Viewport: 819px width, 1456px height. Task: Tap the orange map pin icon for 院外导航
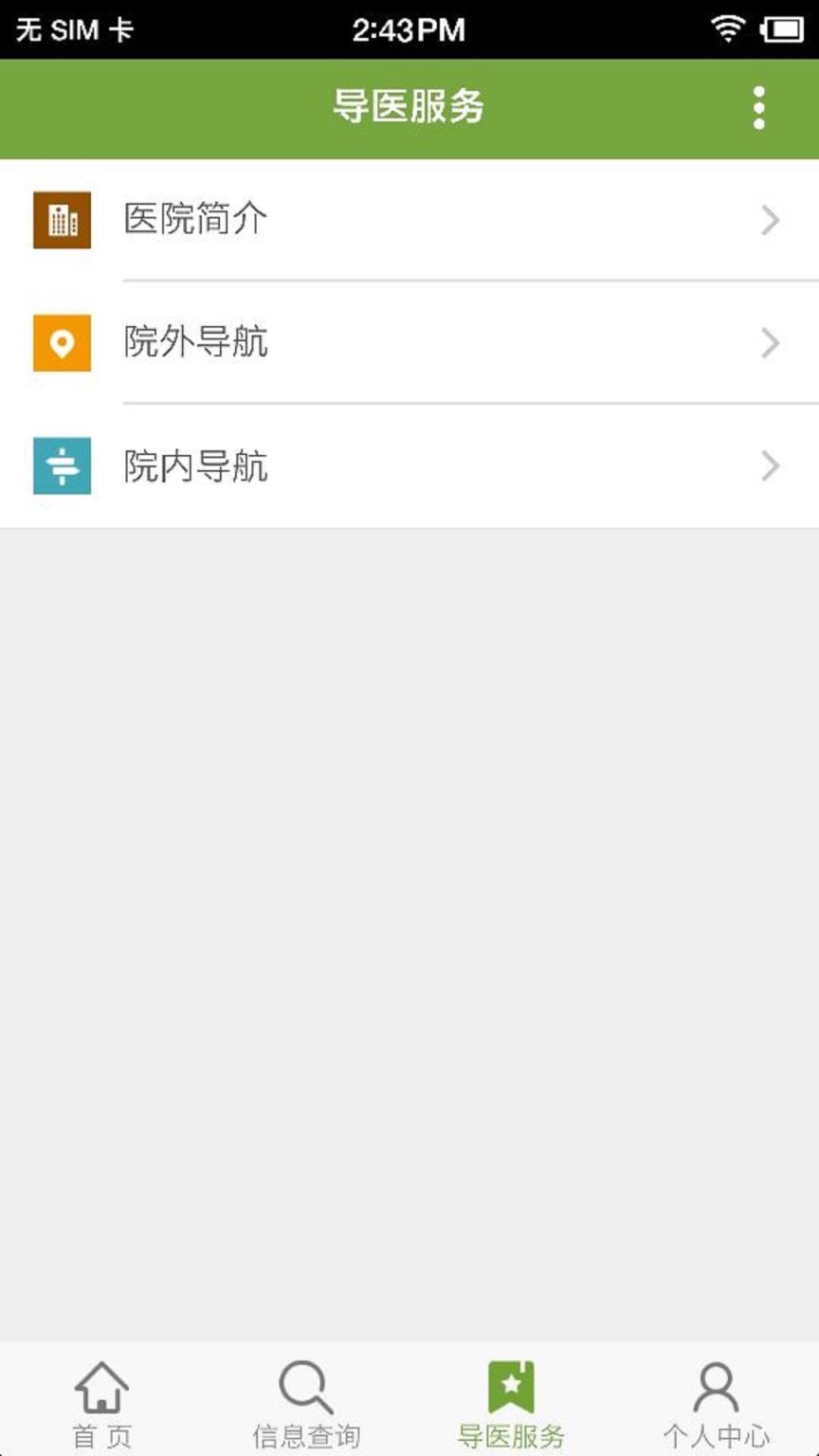click(61, 343)
